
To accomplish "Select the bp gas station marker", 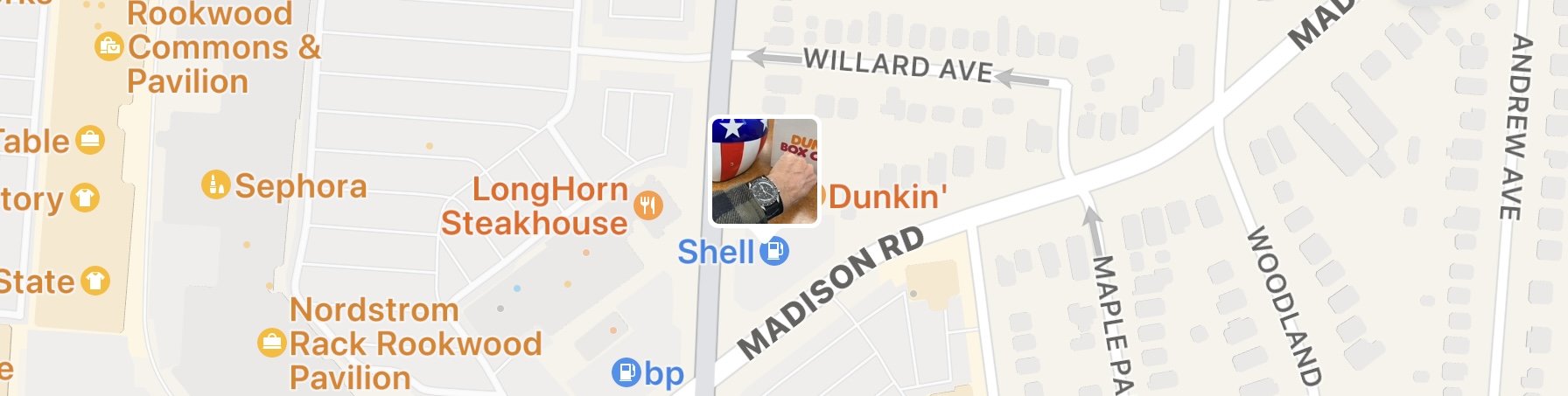I will click(x=626, y=372).
